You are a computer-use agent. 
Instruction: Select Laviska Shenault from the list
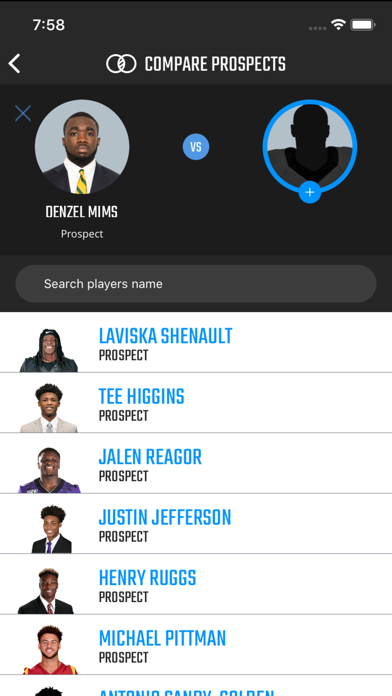(196, 343)
